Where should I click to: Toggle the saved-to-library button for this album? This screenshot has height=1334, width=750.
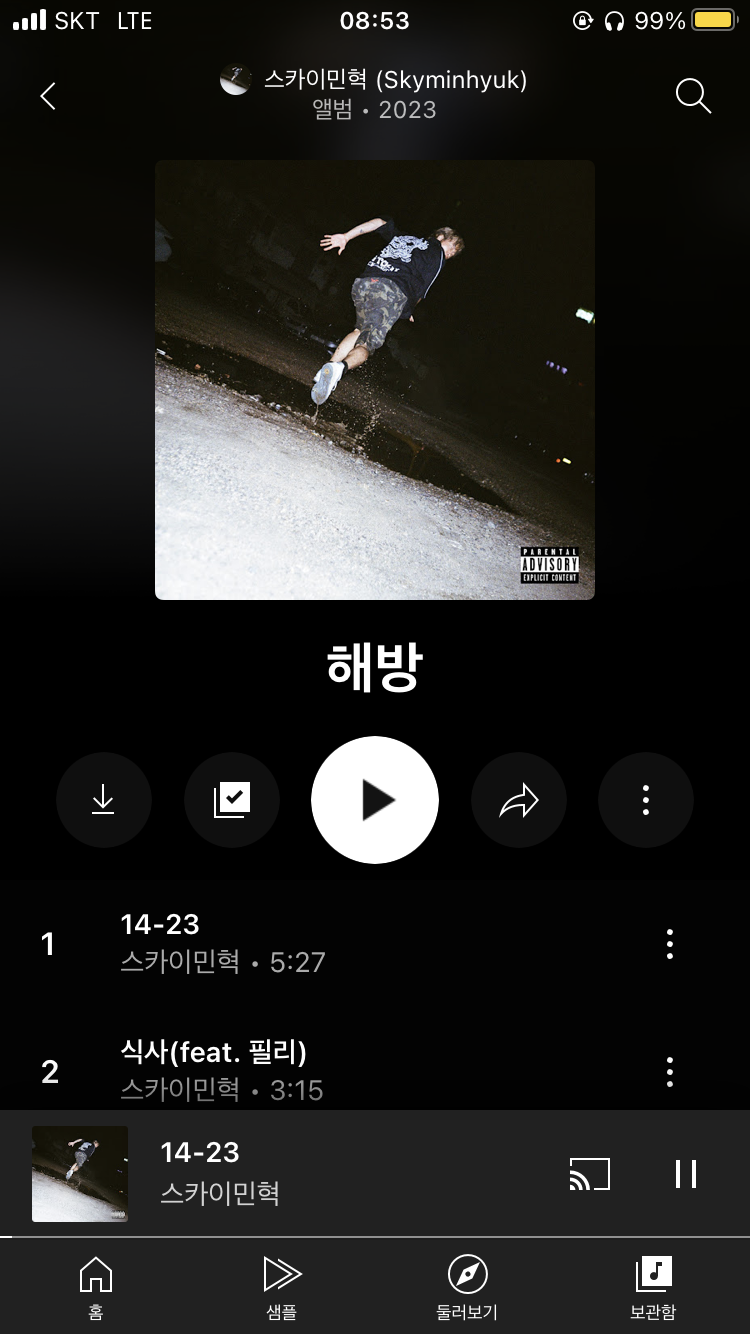click(232, 800)
